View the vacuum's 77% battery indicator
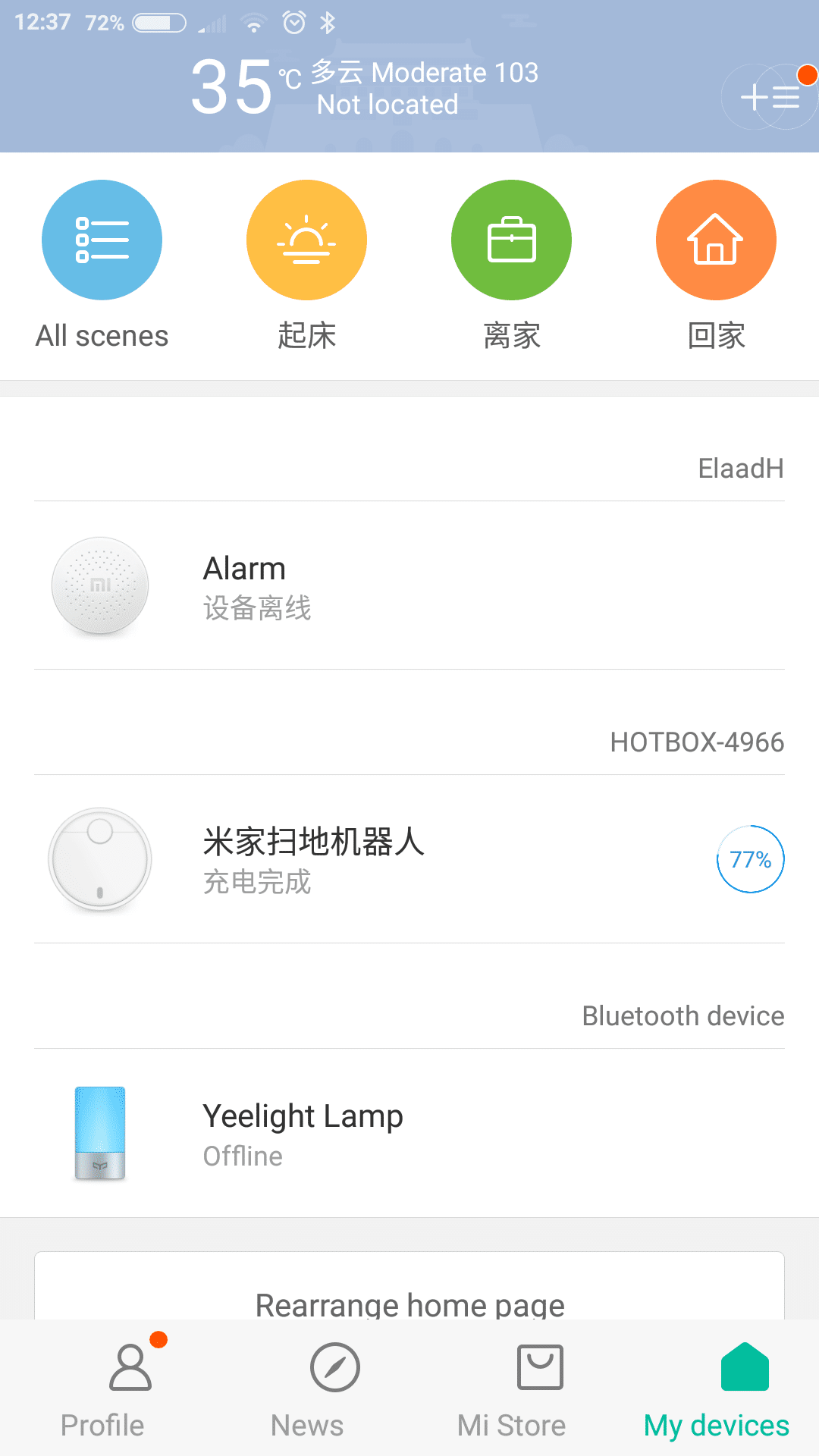819x1456 pixels. tap(750, 859)
